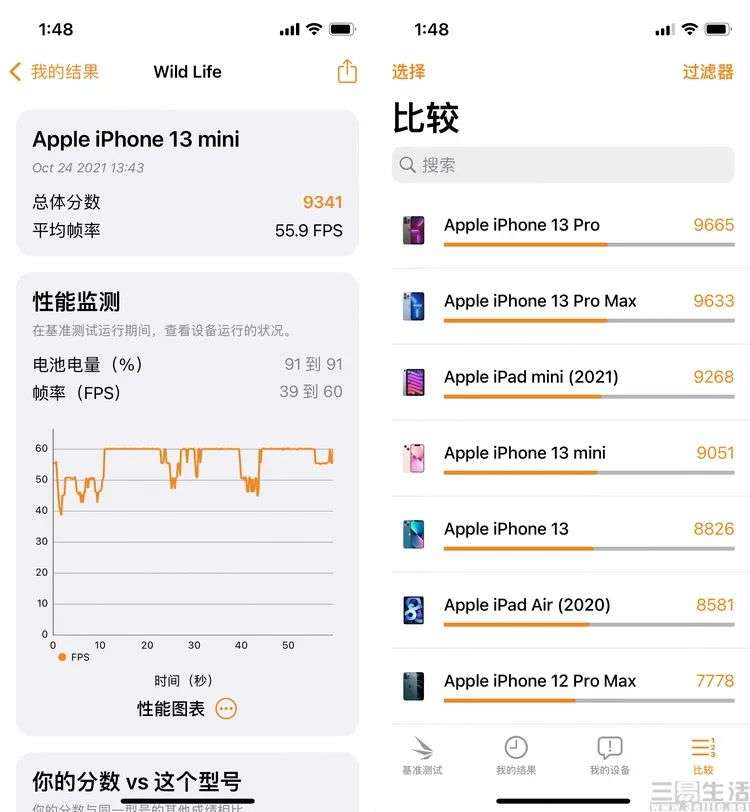Open the 我的设备 tab

click(609, 756)
